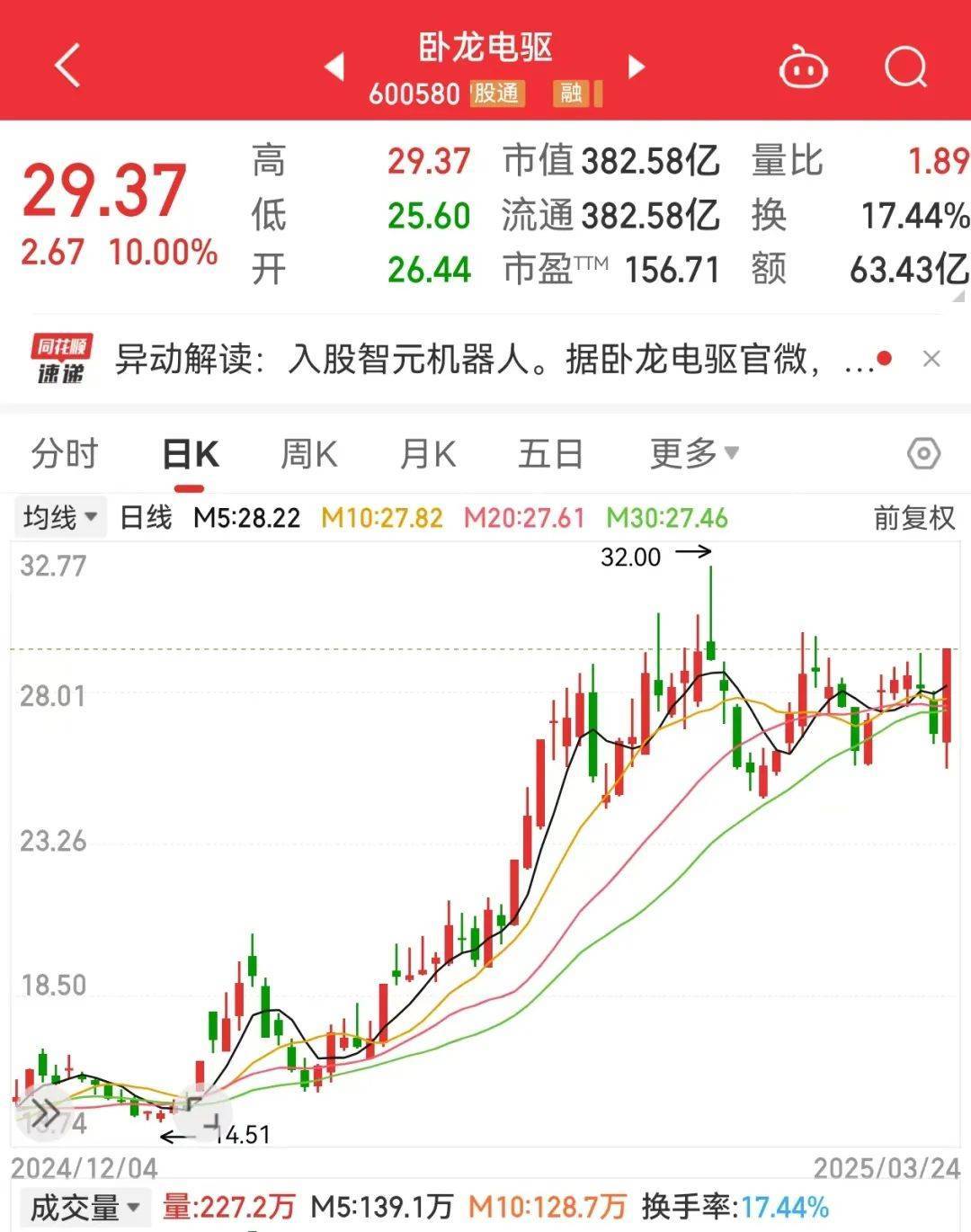971x1232 pixels.
Task: Tap the 融 margin-trading badge
Action: click(x=575, y=94)
